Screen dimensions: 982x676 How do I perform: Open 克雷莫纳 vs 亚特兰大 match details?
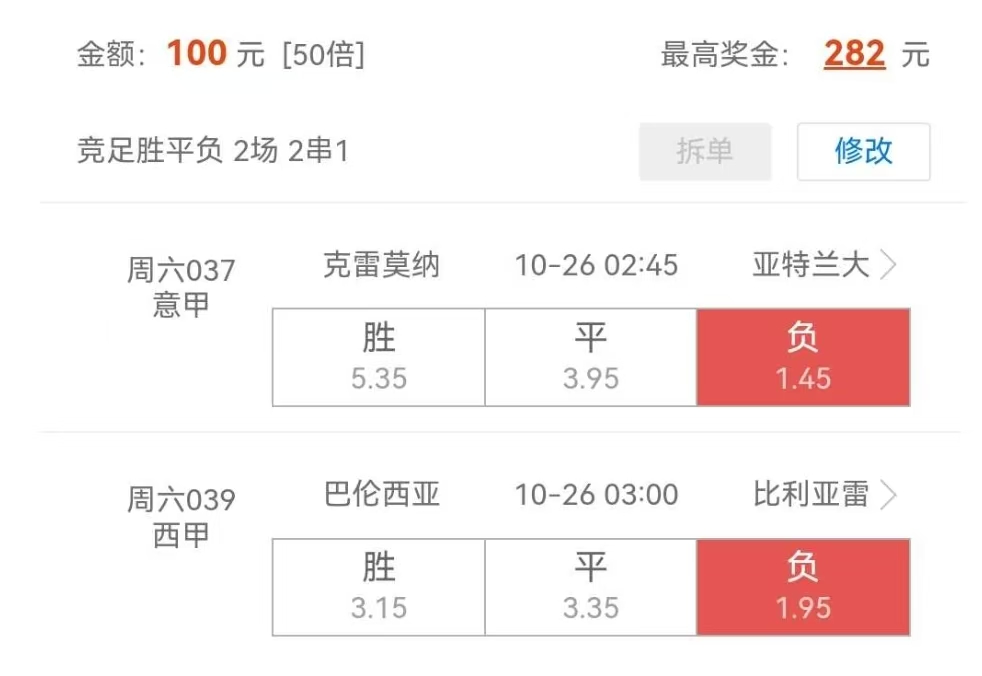click(x=888, y=266)
